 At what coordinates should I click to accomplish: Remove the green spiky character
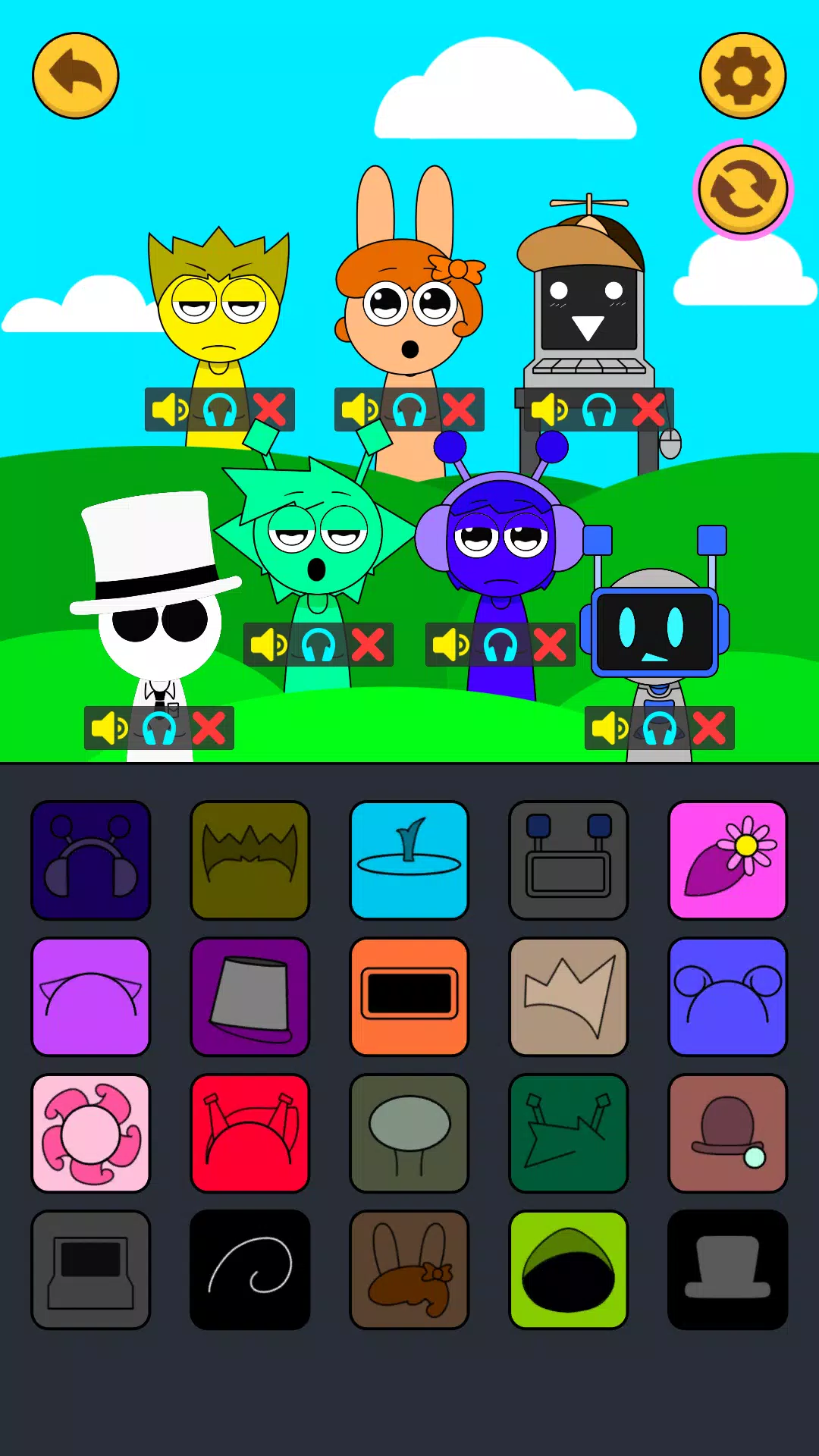[369, 645]
